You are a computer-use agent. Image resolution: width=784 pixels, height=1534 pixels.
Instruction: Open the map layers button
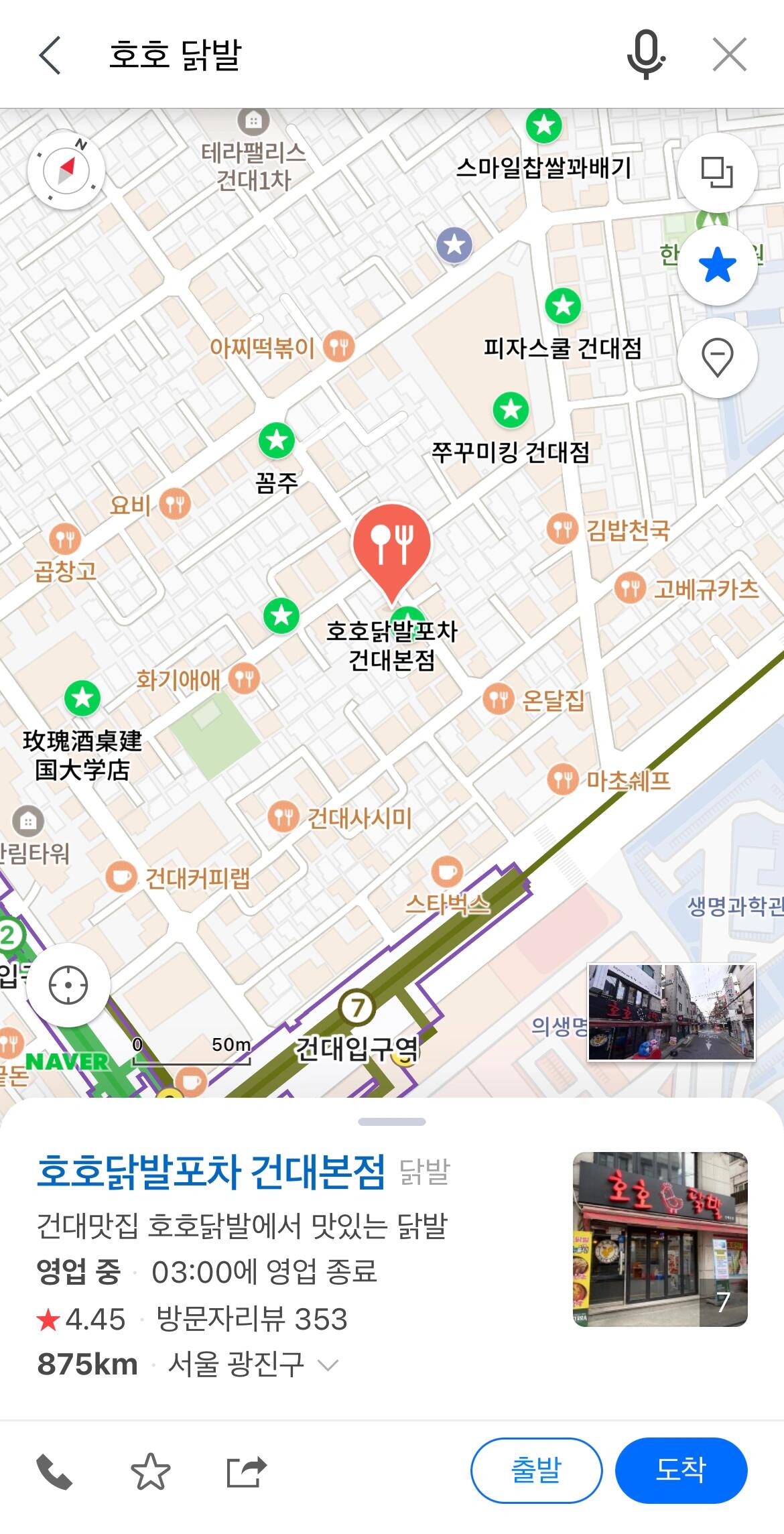click(718, 172)
